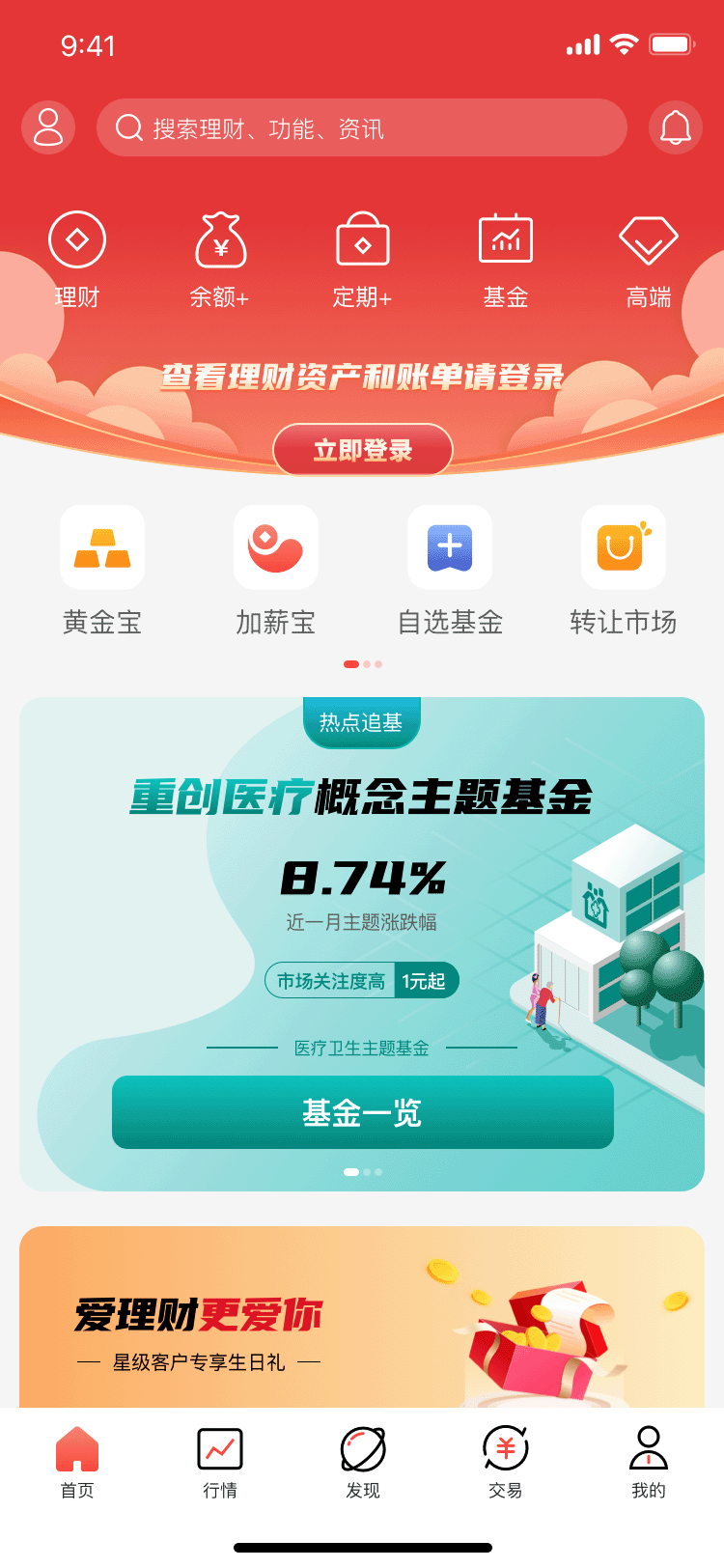Select the 黄金宝 gold bars icon

click(101, 547)
